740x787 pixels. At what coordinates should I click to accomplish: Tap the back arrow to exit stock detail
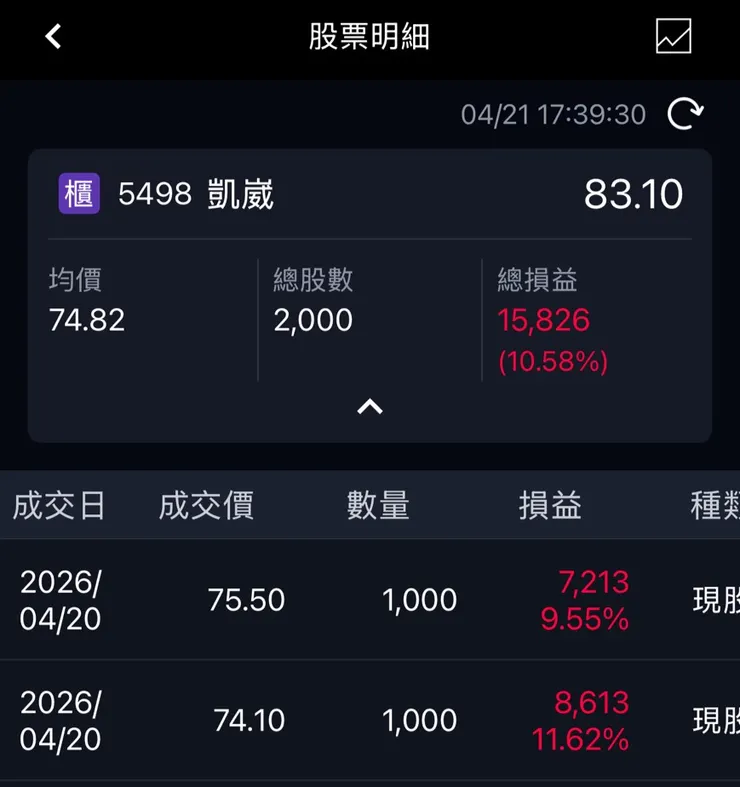tap(51, 36)
